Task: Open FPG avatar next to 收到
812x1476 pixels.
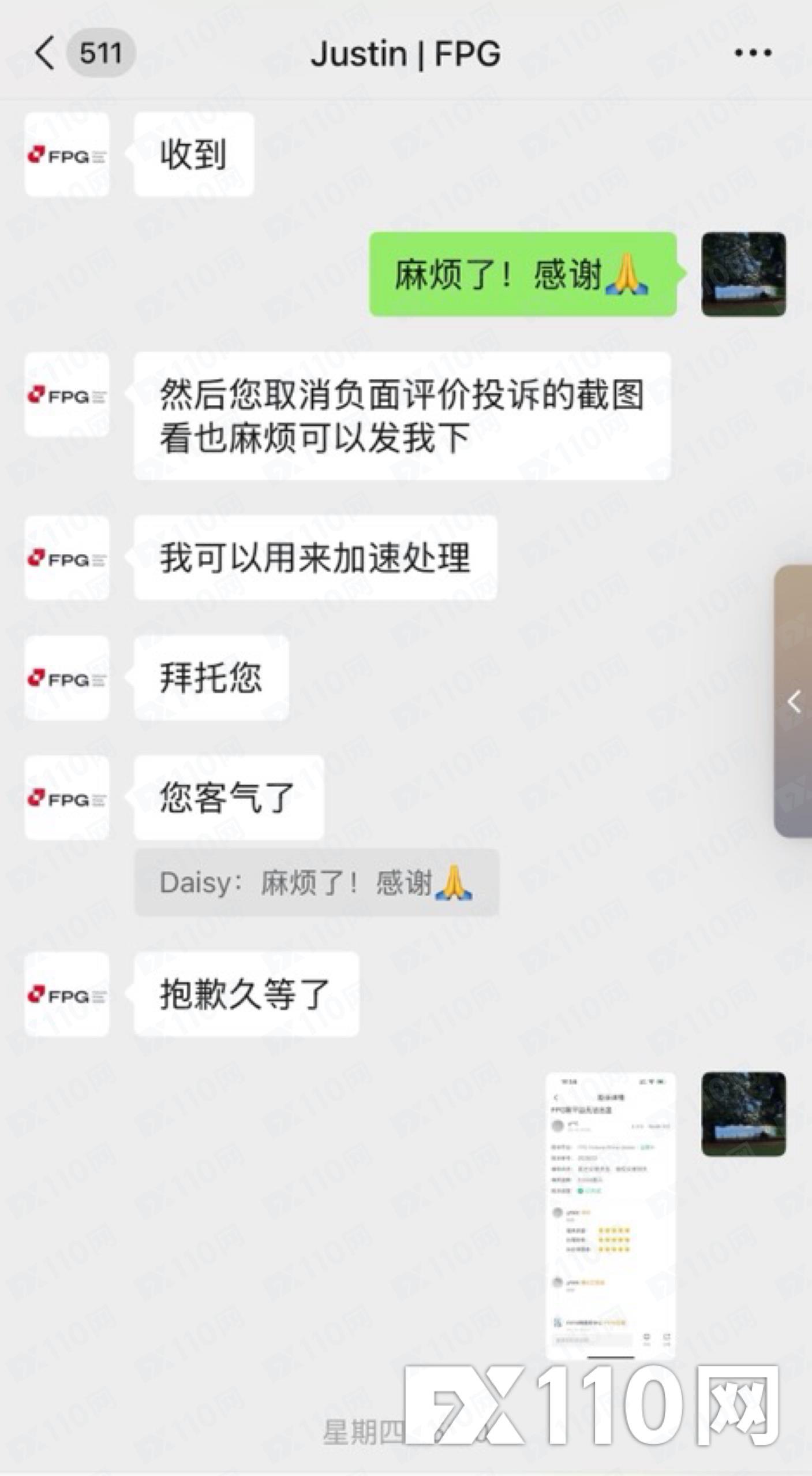Action: [67, 155]
